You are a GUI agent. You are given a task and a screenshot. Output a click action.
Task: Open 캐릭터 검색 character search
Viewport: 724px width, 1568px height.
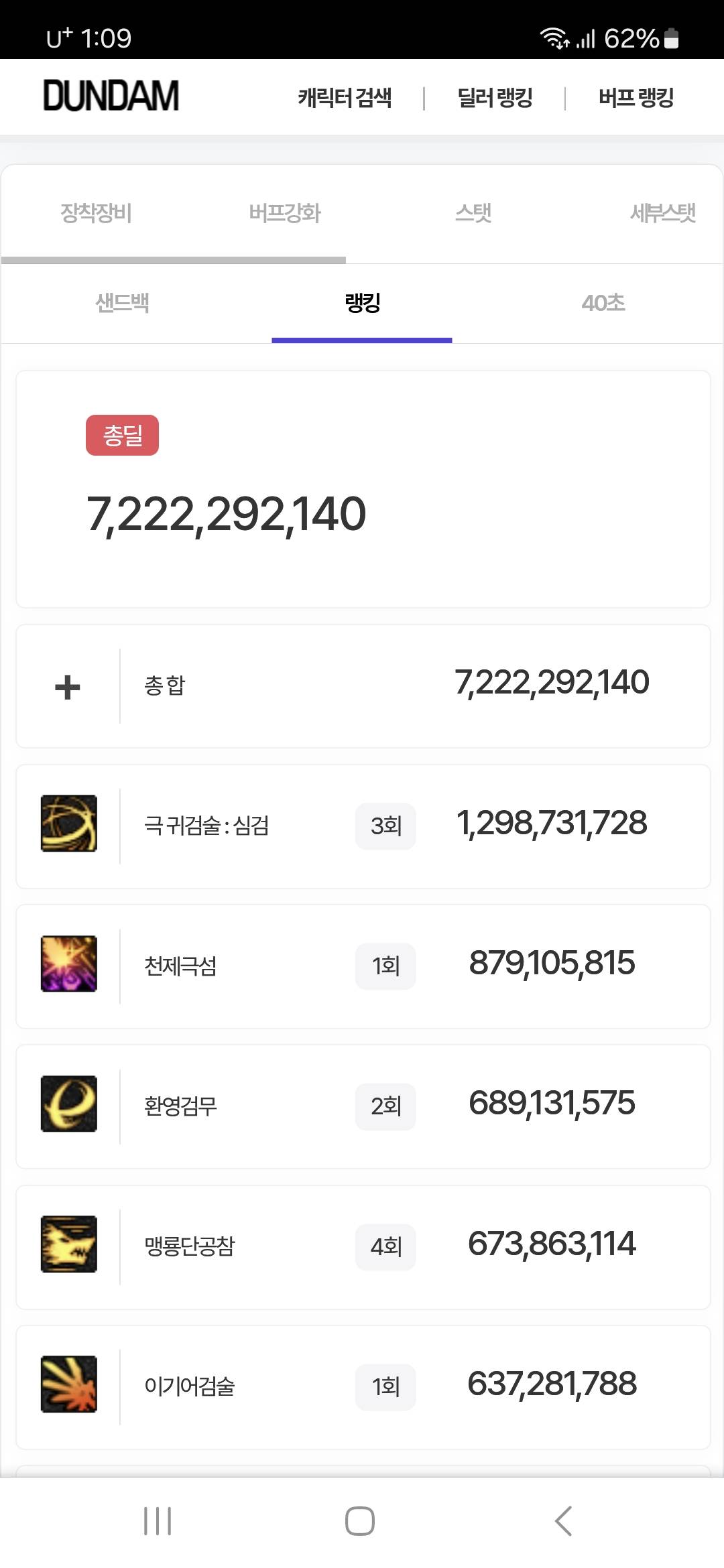(345, 98)
